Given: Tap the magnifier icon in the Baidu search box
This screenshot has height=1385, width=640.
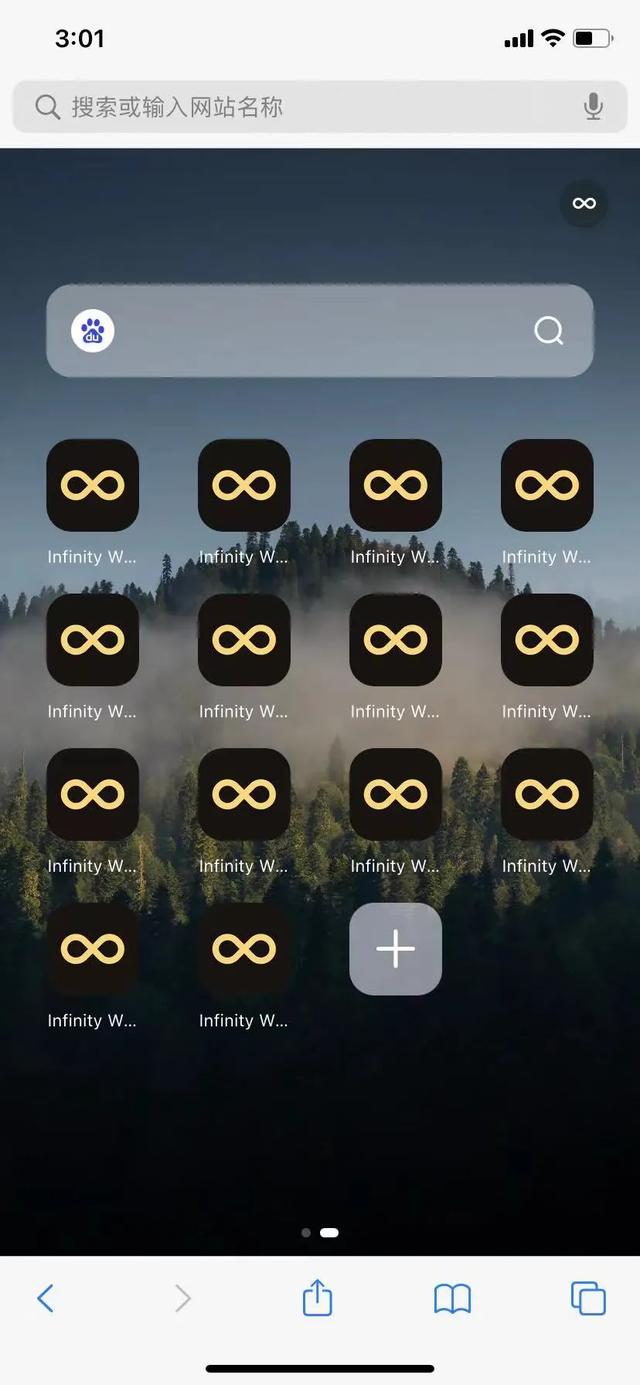Looking at the screenshot, I should (549, 331).
